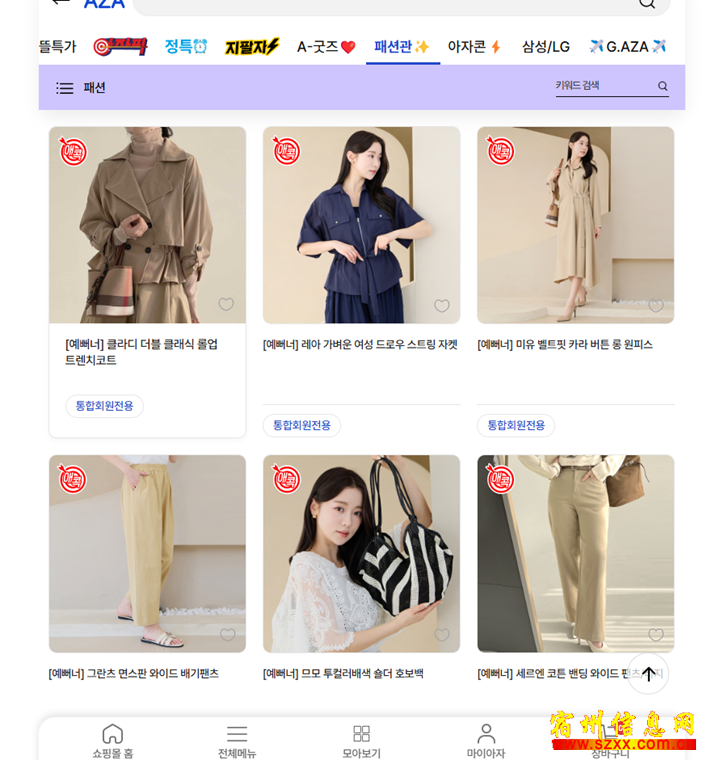Viewport: 720px width, 760px height.
Task: Select the 아자콘 tab
Action: click(475, 46)
